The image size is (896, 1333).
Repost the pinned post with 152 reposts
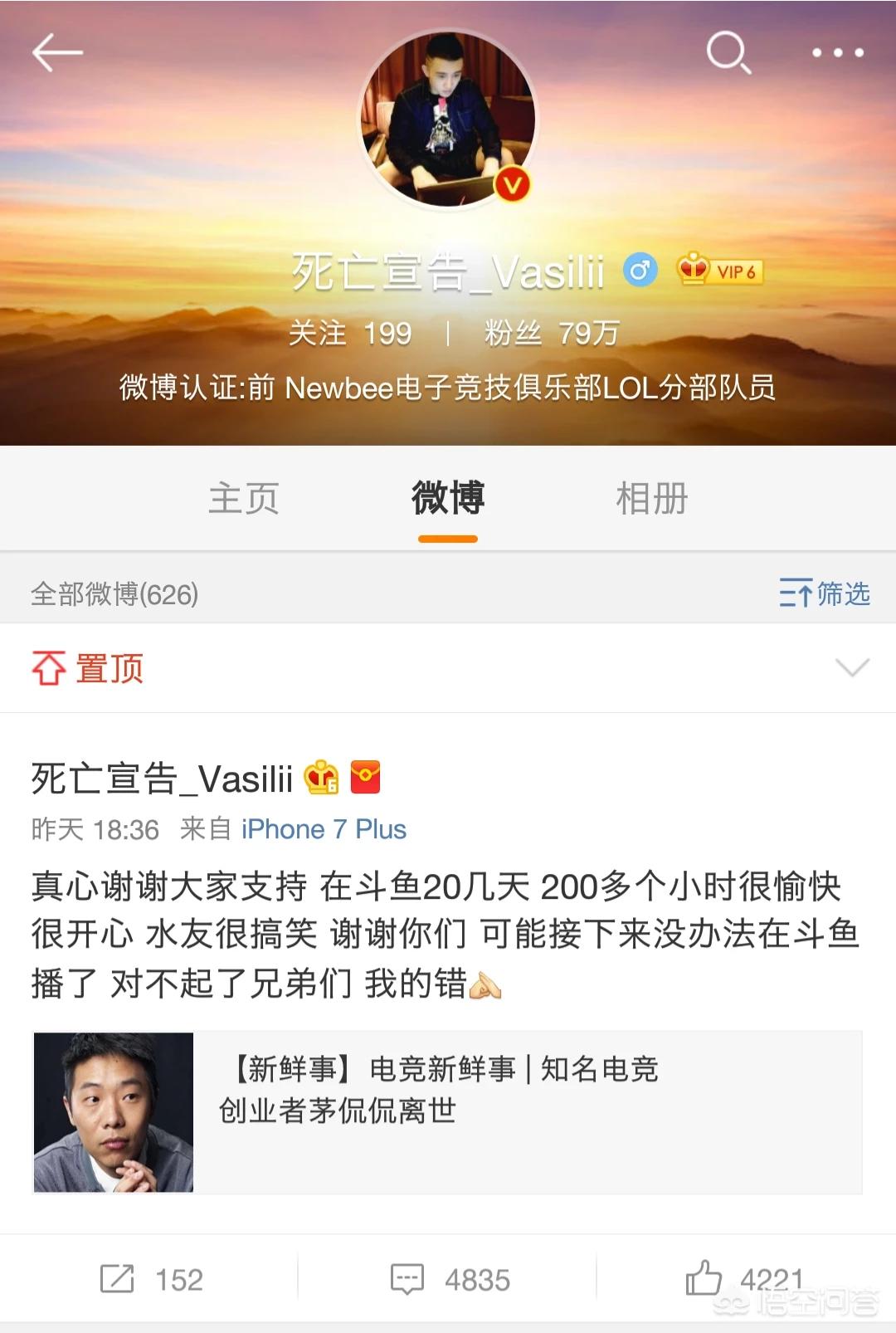click(151, 1279)
